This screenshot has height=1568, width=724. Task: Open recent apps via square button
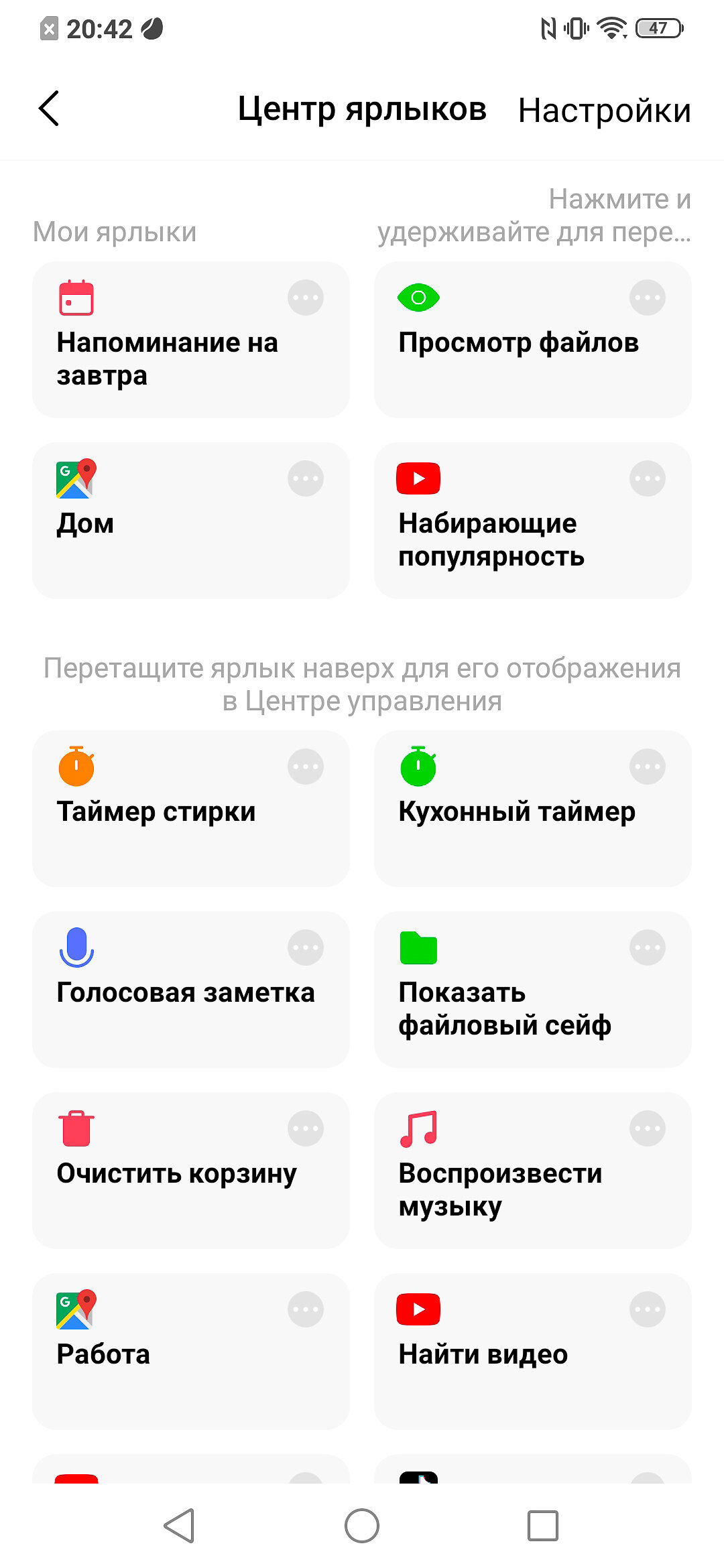543,1526
